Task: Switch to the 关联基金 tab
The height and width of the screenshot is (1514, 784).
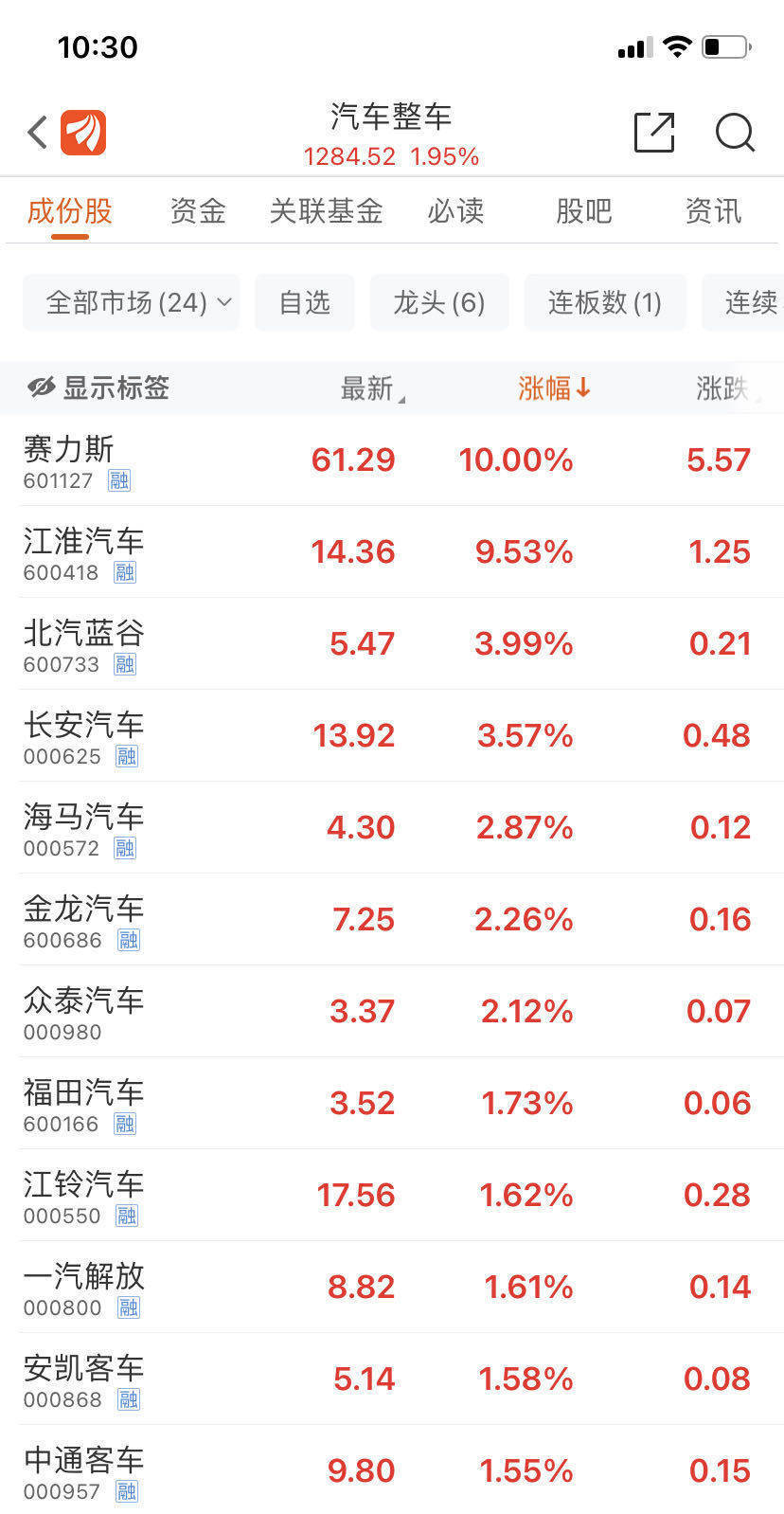Action: [326, 210]
